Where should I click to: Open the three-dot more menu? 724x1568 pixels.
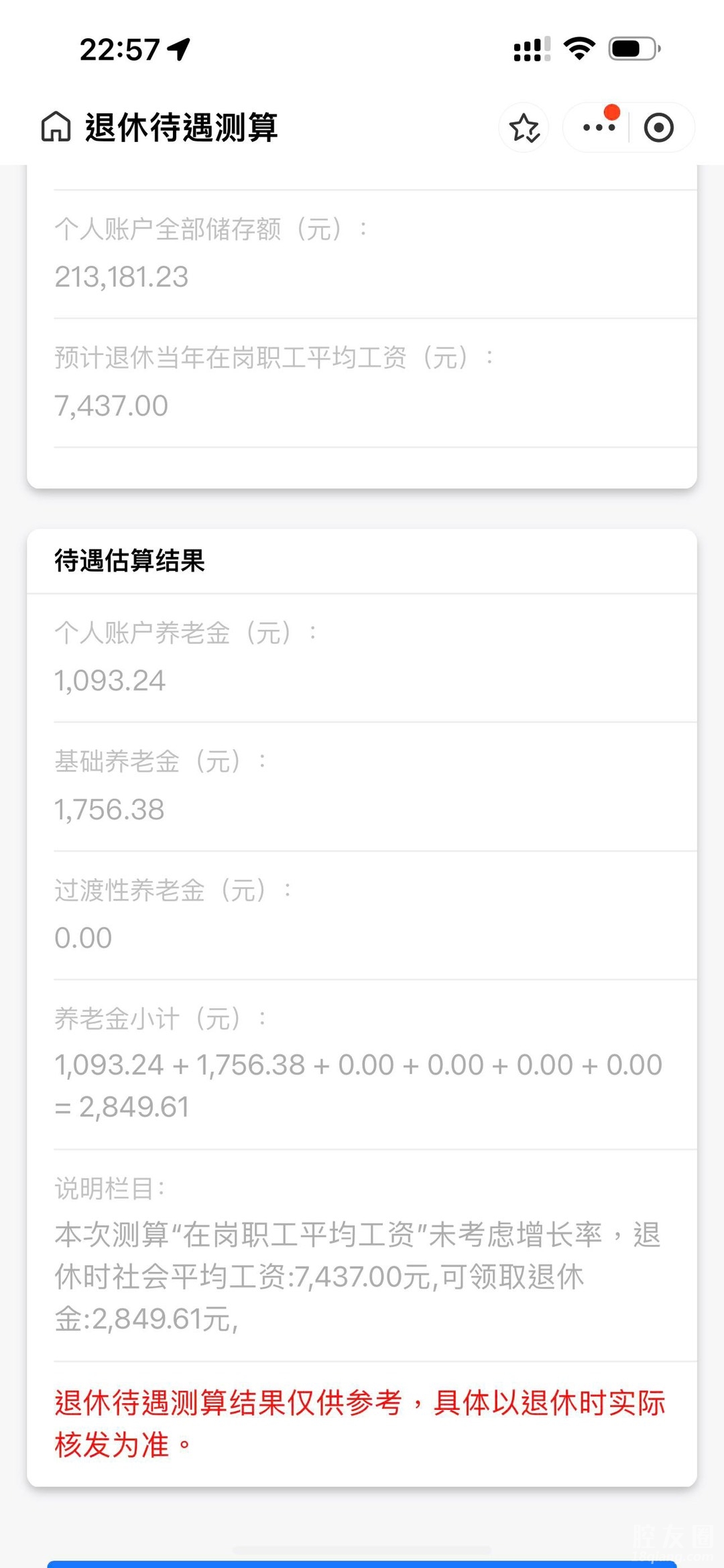pyautogui.click(x=598, y=127)
